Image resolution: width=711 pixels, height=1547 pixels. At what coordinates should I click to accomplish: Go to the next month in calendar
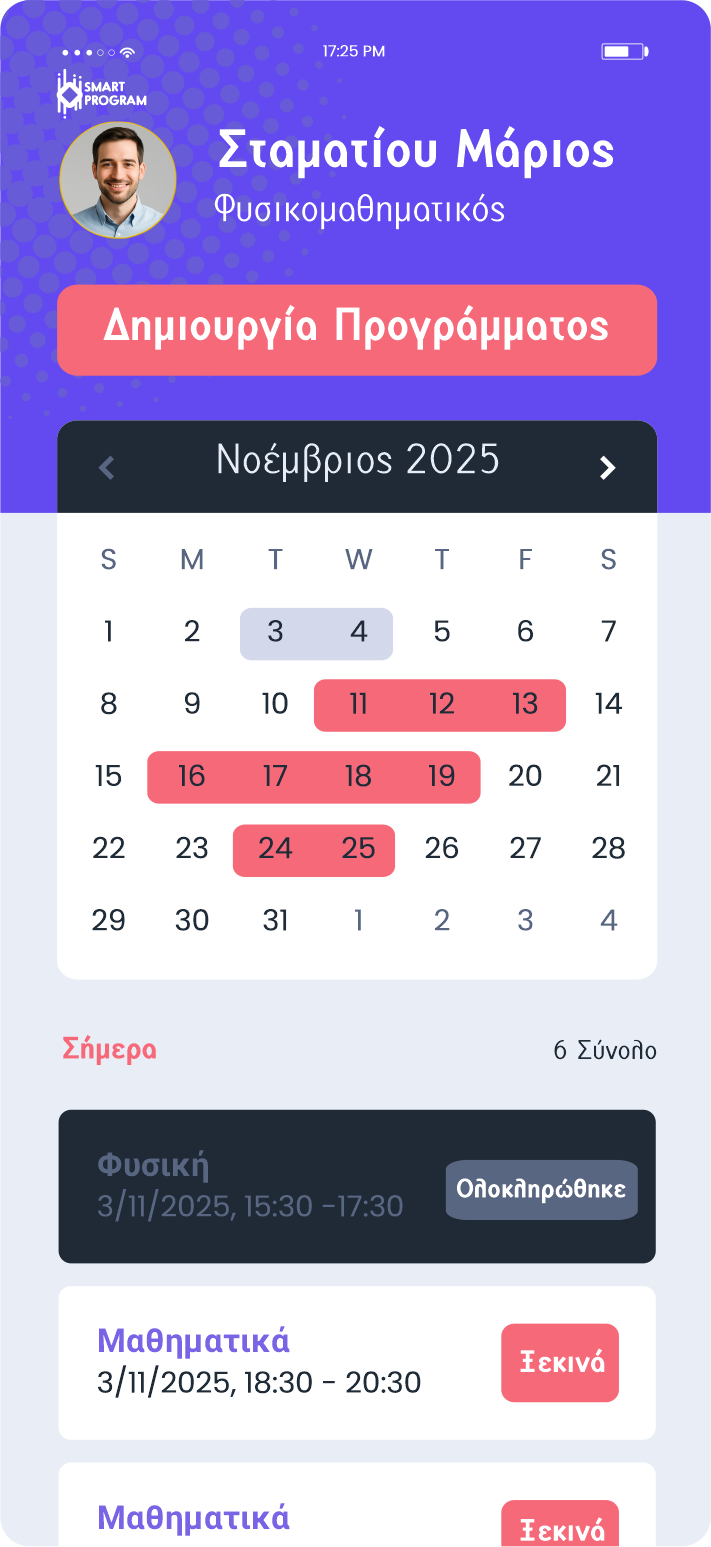pyautogui.click(x=607, y=467)
